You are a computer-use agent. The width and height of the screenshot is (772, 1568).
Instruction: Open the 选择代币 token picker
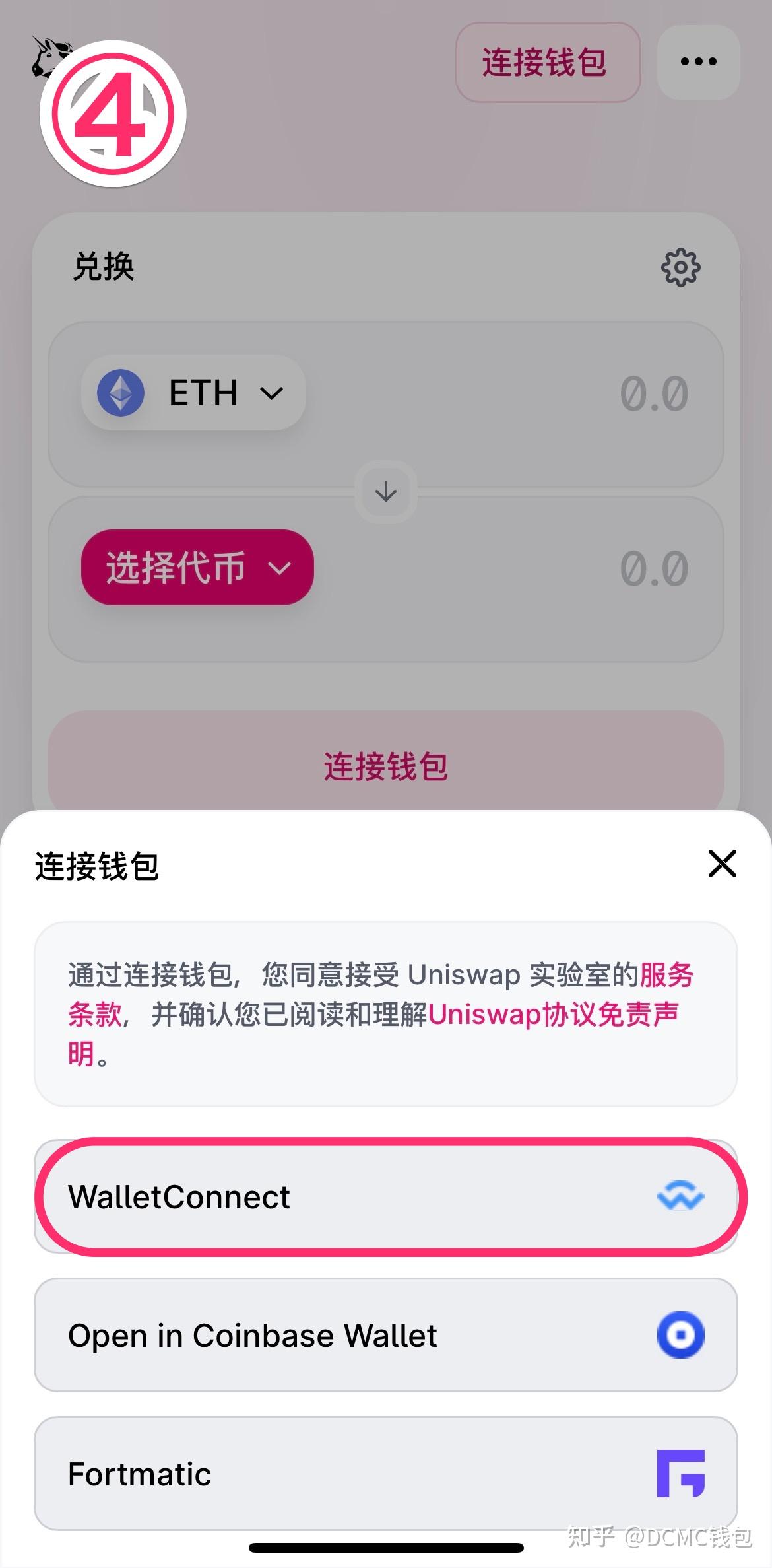(x=197, y=568)
